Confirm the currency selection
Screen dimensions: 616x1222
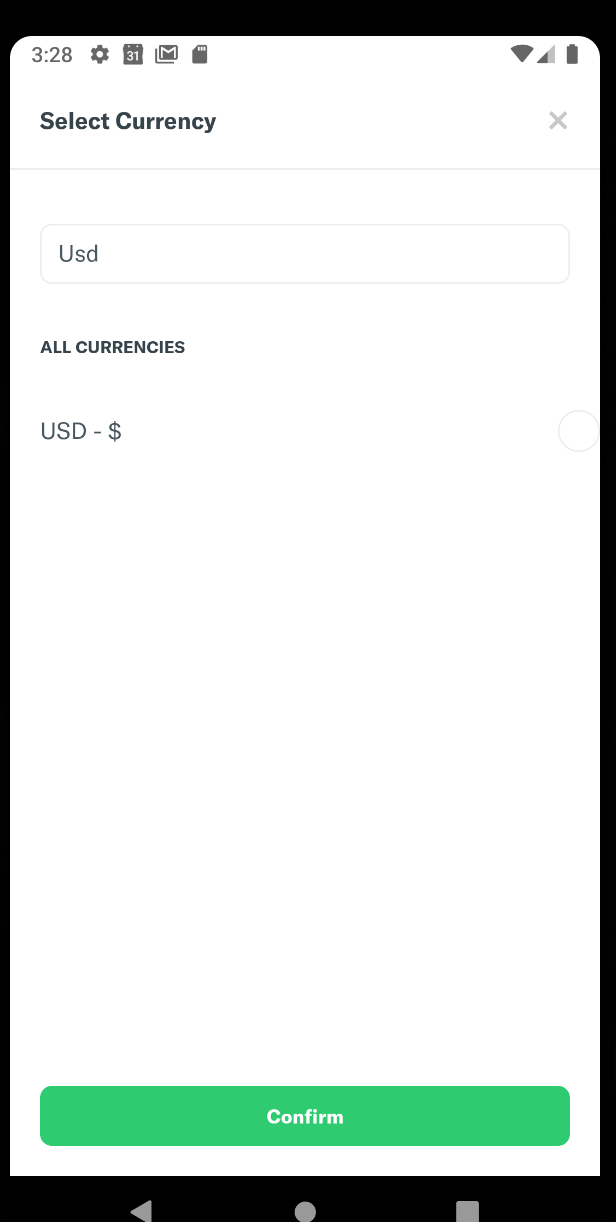click(x=304, y=1116)
